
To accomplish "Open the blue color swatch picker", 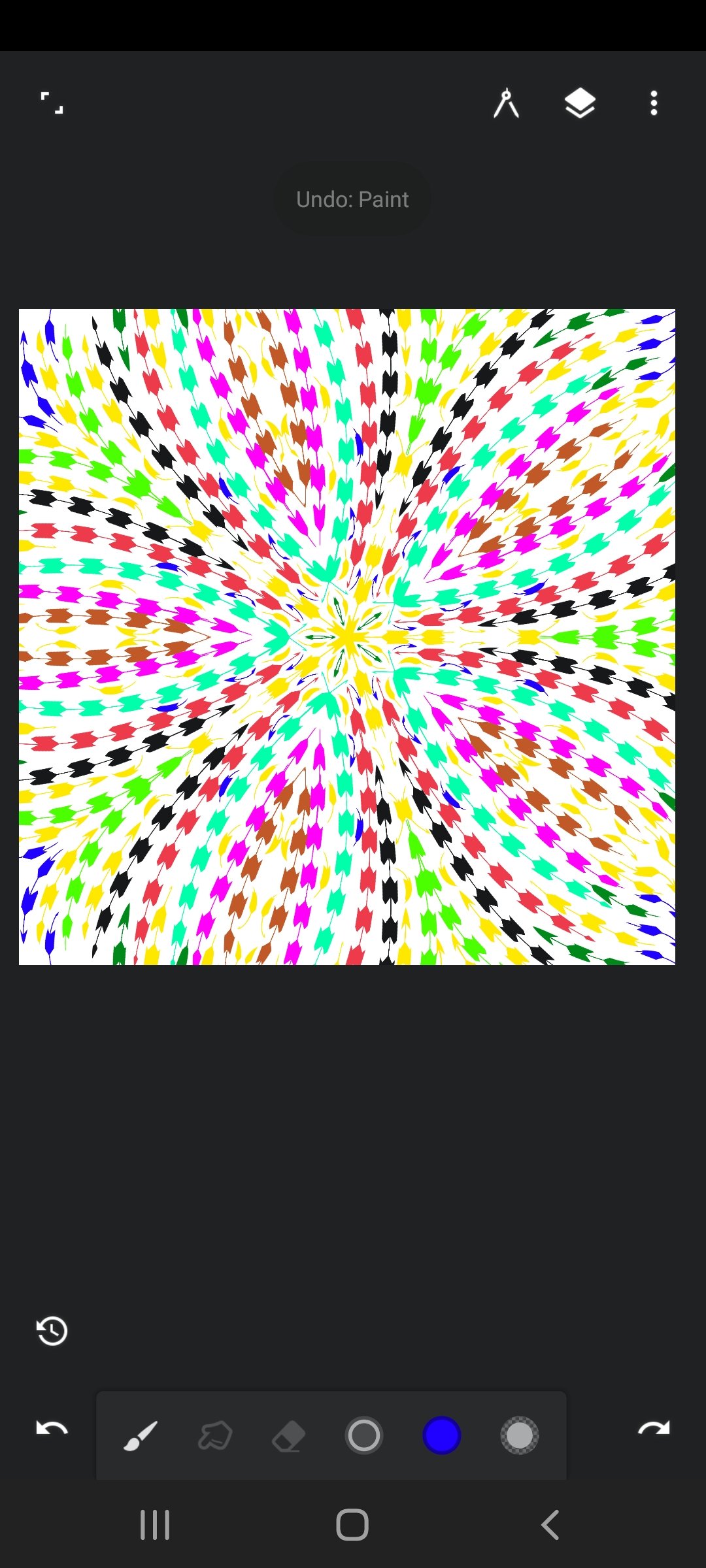I will click(442, 1435).
